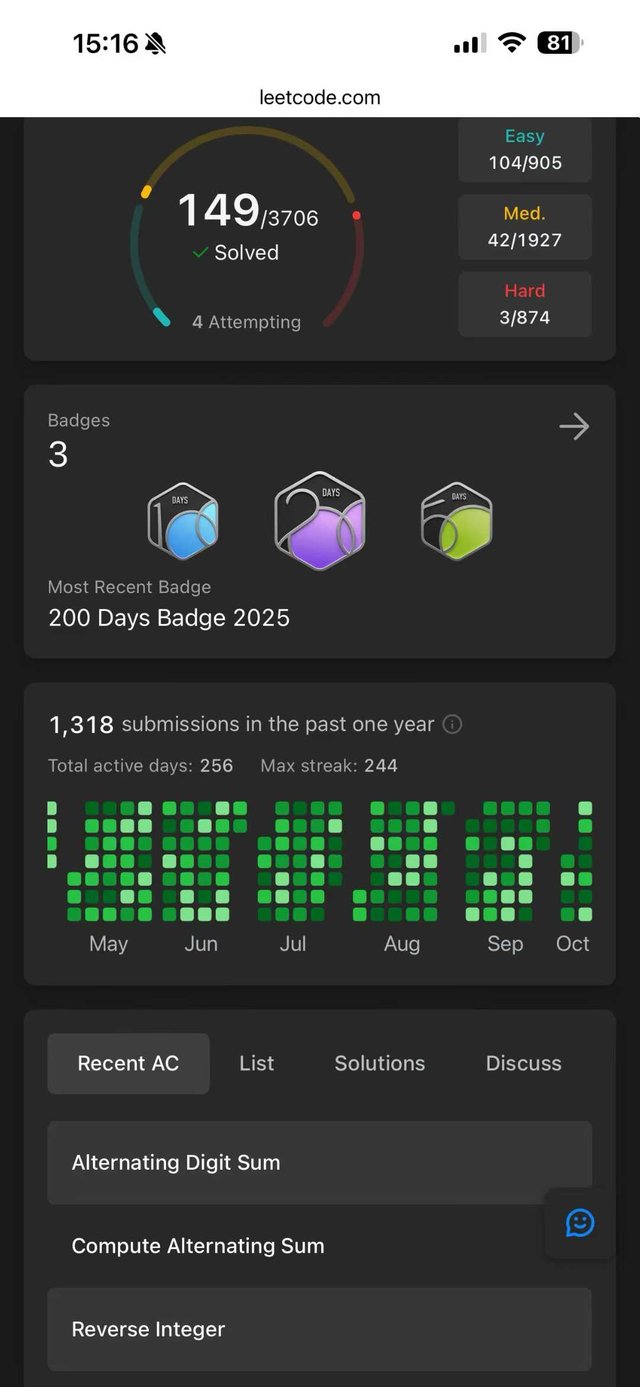Tap the leetcode.com address bar
640x1387 pixels.
coord(320,97)
